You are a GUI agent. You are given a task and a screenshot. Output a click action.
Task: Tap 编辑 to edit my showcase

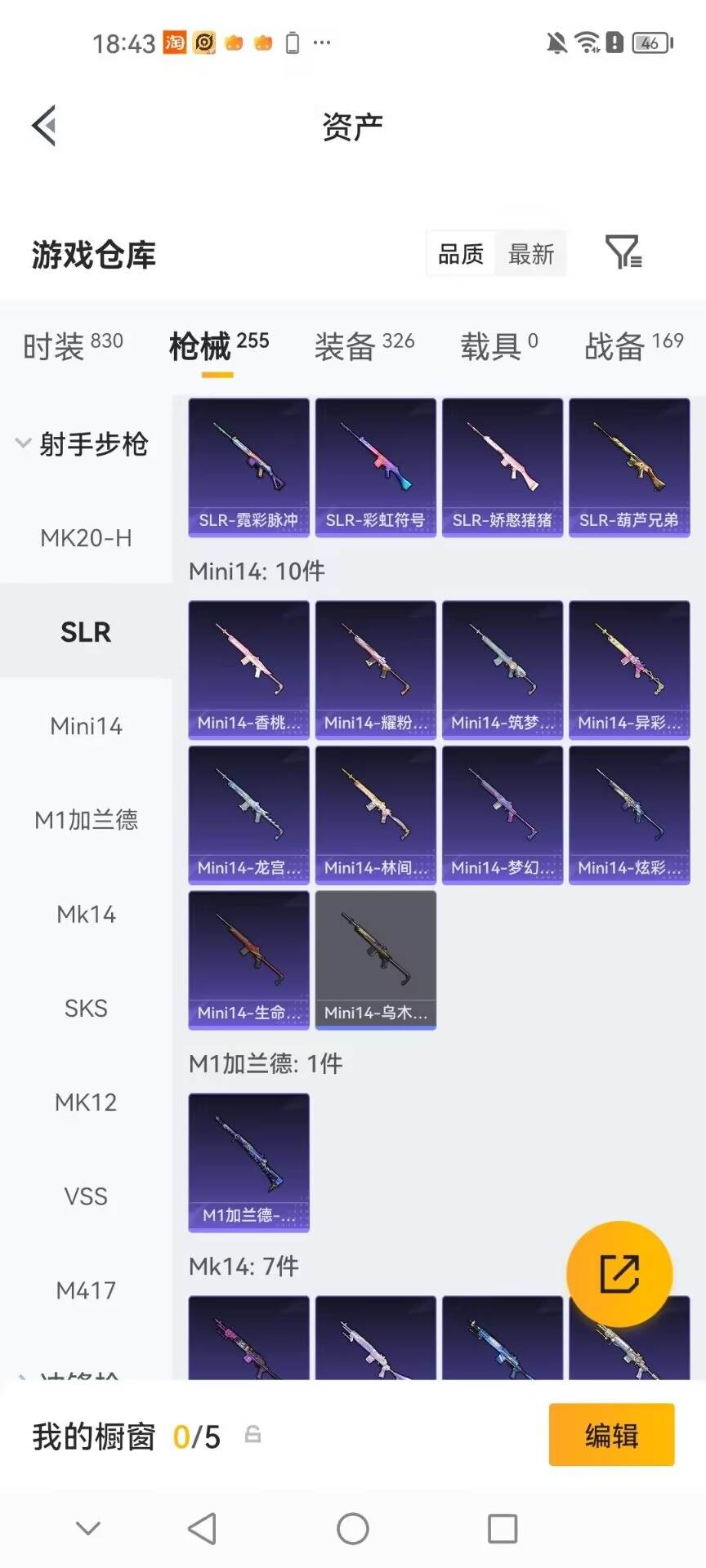(x=611, y=1434)
